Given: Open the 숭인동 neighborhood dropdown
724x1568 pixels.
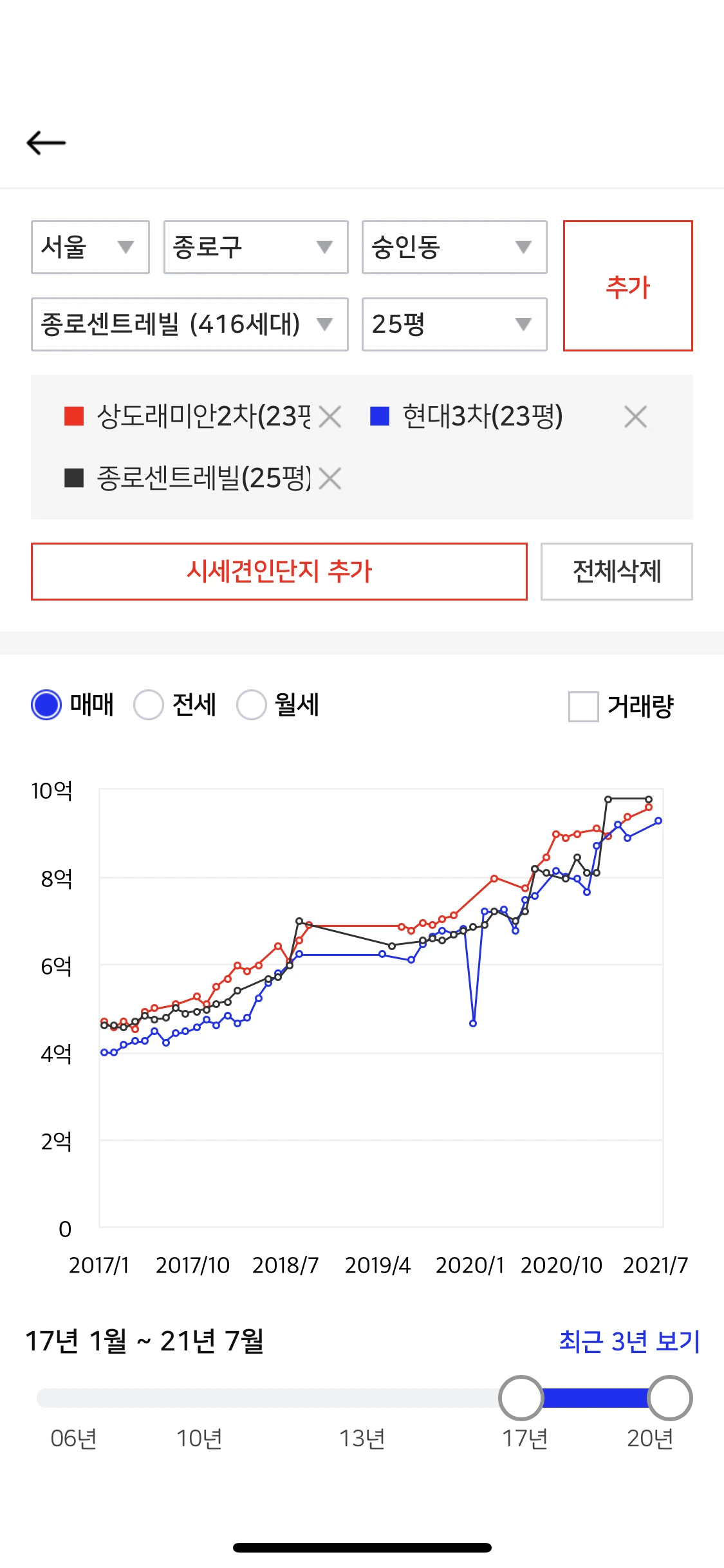Looking at the screenshot, I should 454,247.
